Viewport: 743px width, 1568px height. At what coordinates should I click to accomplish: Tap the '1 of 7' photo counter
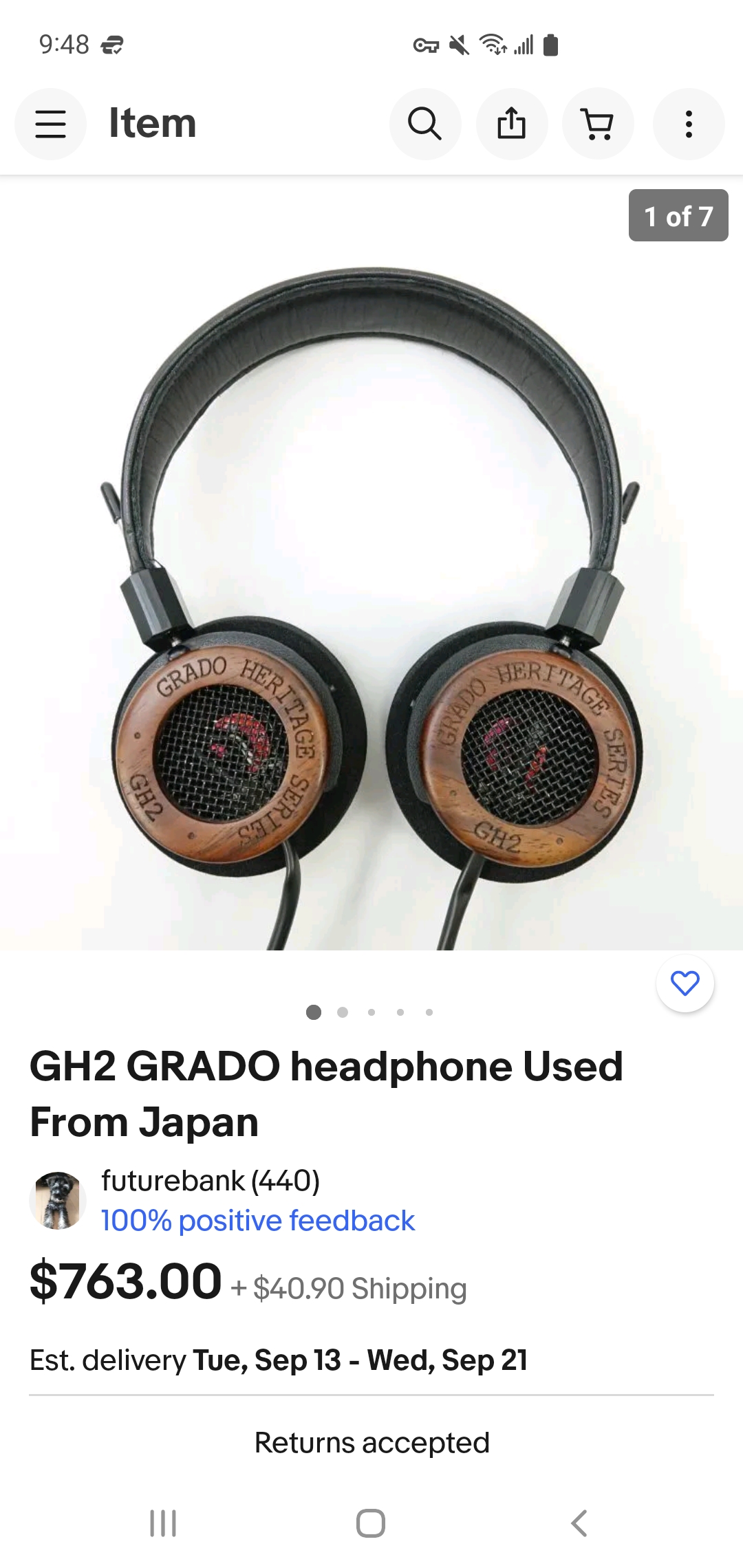tap(678, 217)
